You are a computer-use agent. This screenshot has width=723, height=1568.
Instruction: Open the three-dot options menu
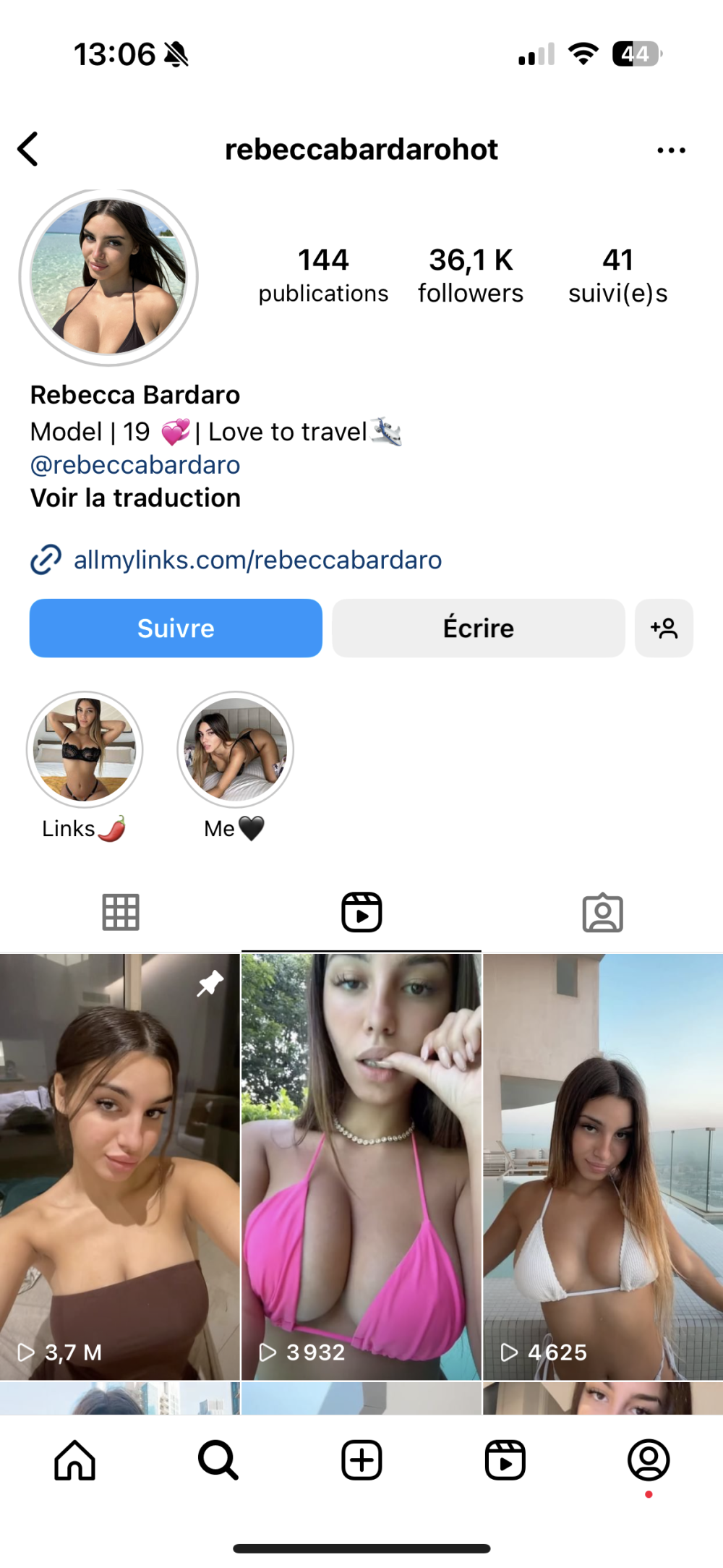[x=671, y=150]
